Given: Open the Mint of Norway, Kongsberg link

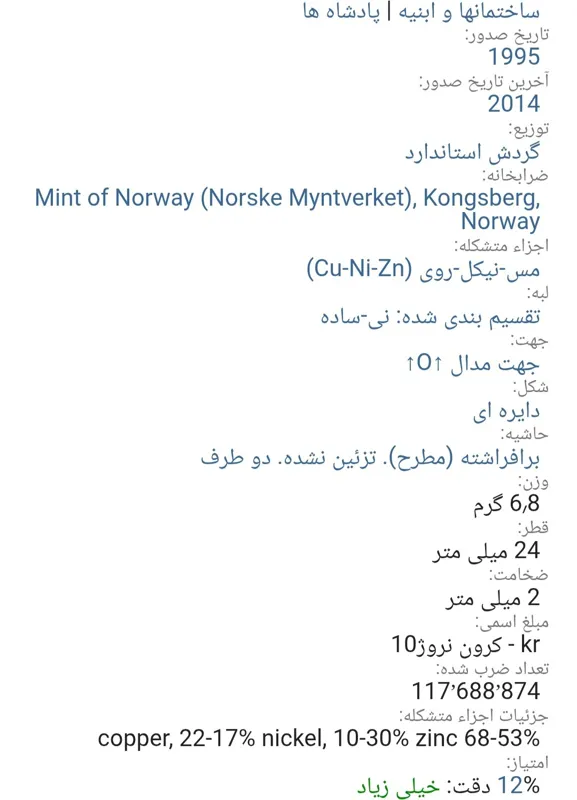Looking at the screenshot, I should (x=287, y=209).
